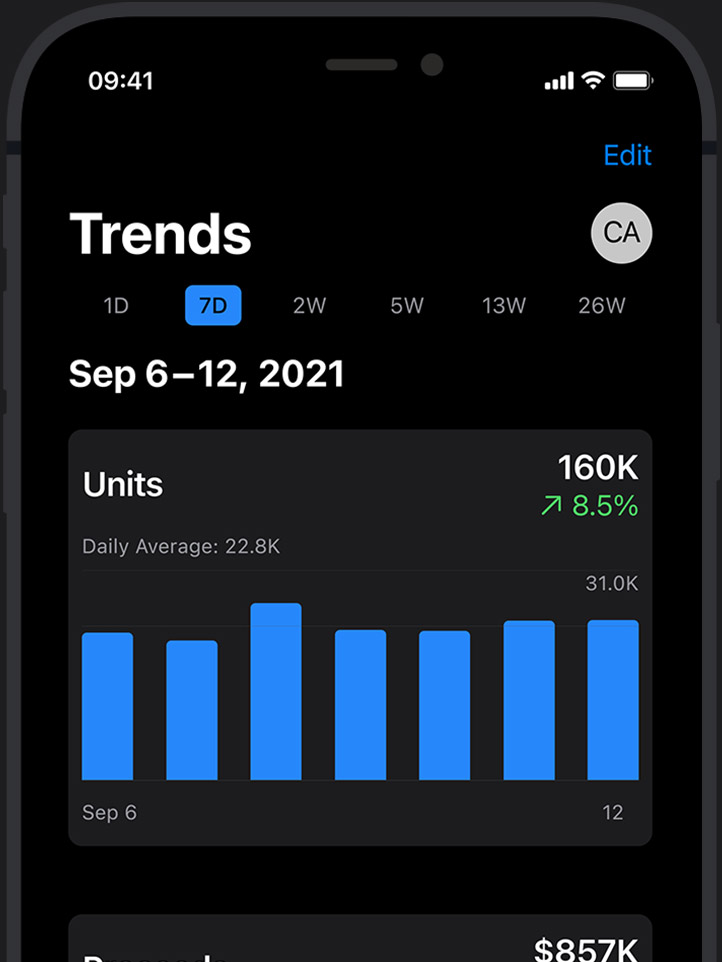Switch to the 1D time range
Image resolution: width=722 pixels, height=962 pixels.
point(116,306)
